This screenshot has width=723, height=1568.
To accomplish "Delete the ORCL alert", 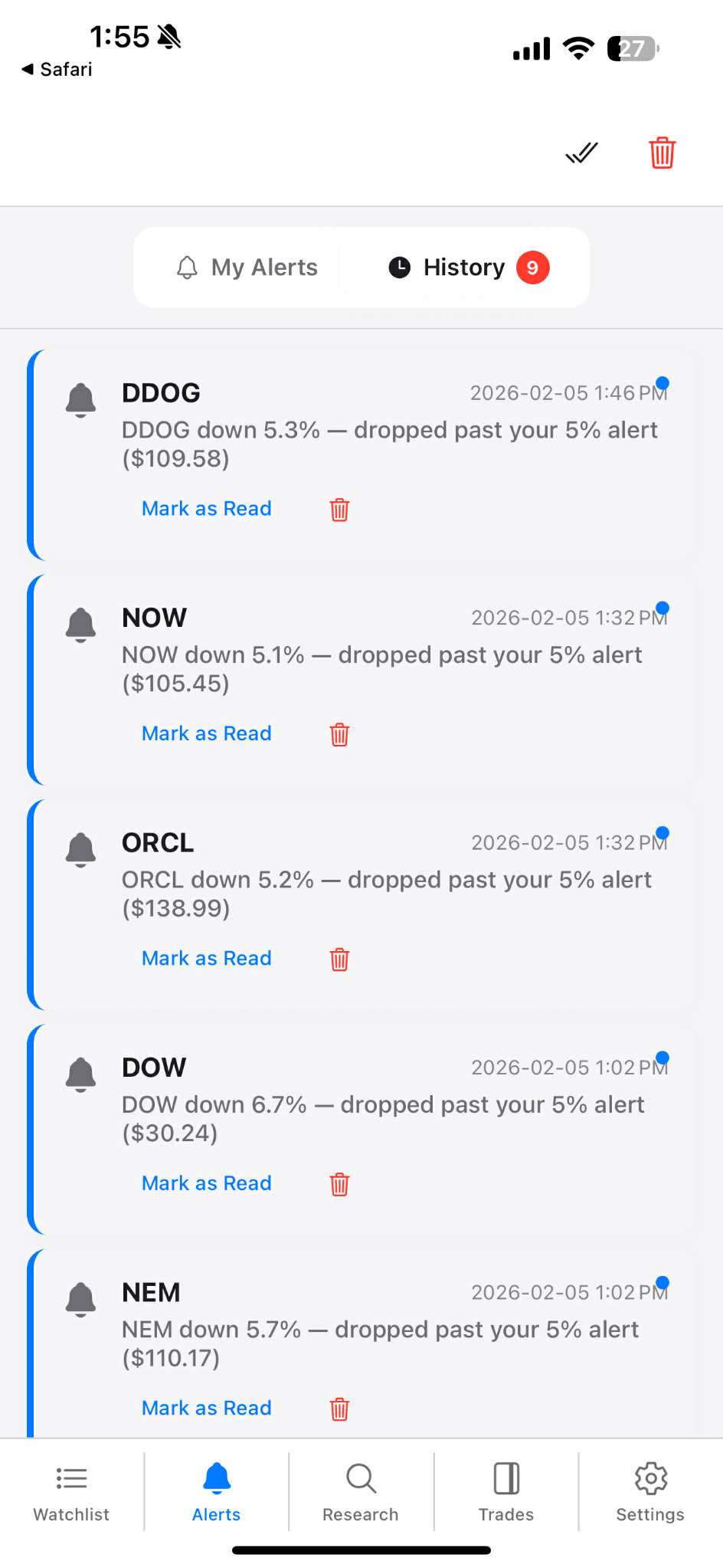I will (x=339, y=959).
